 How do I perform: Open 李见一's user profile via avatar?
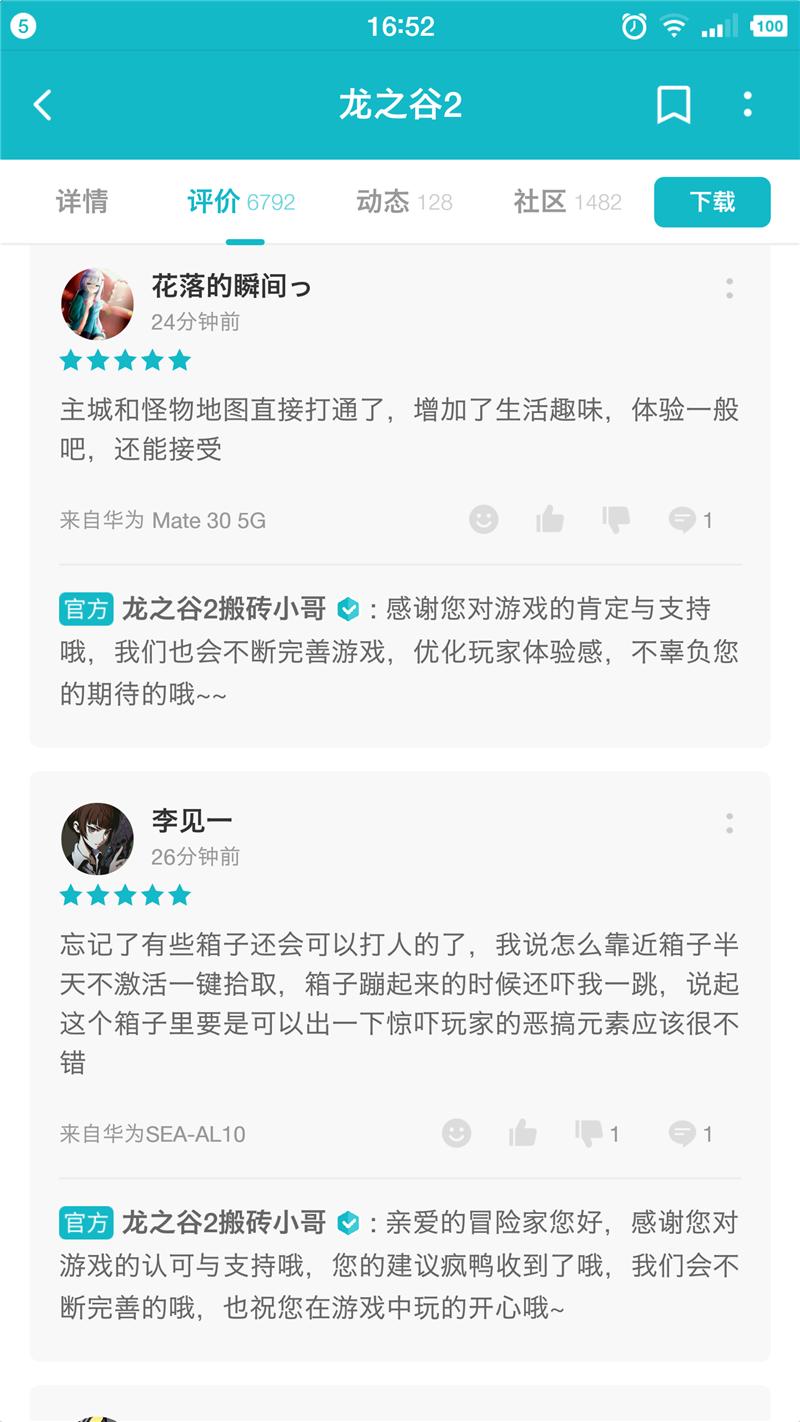point(97,838)
